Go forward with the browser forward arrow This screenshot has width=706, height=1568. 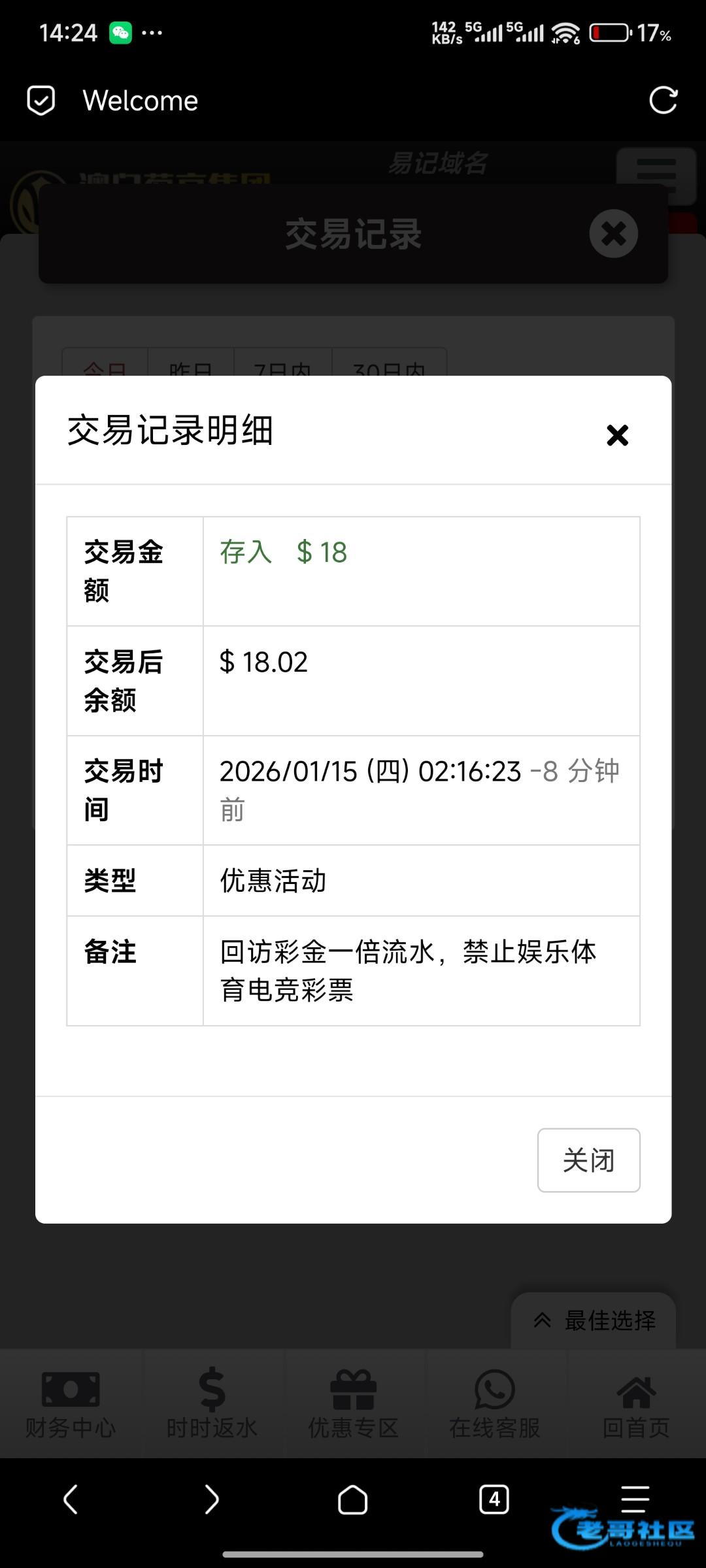pyautogui.click(x=211, y=1499)
